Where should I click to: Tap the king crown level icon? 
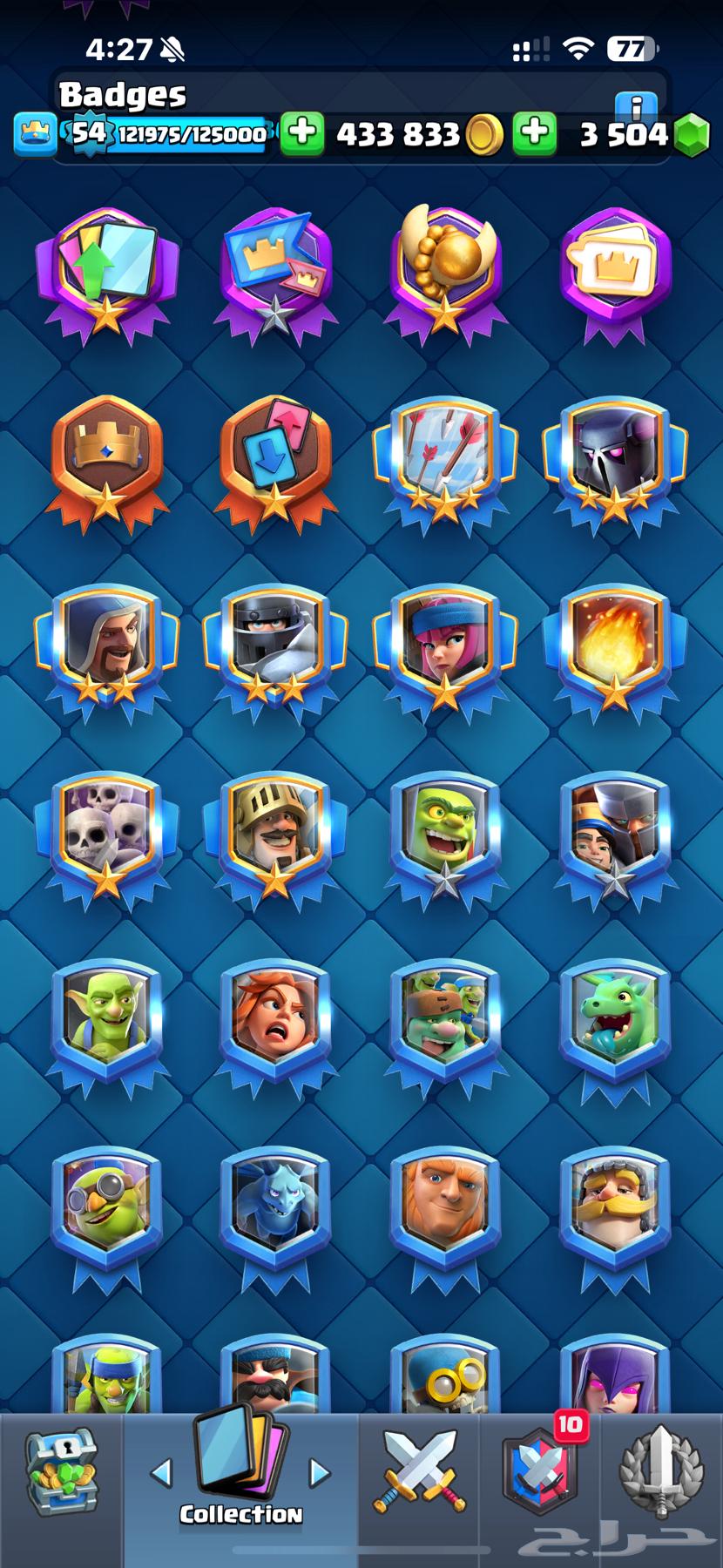tap(35, 134)
